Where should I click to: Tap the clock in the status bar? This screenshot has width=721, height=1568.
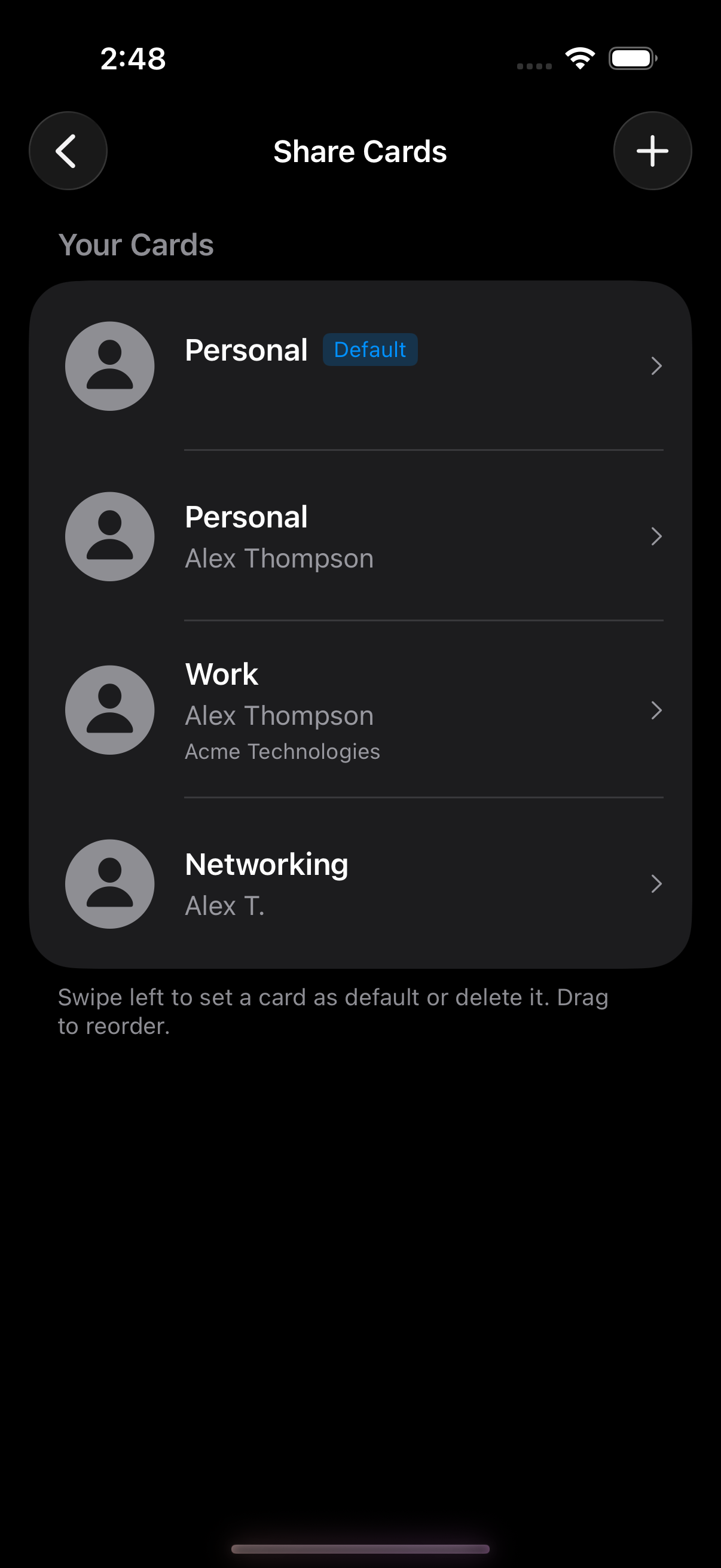point(132,58)
